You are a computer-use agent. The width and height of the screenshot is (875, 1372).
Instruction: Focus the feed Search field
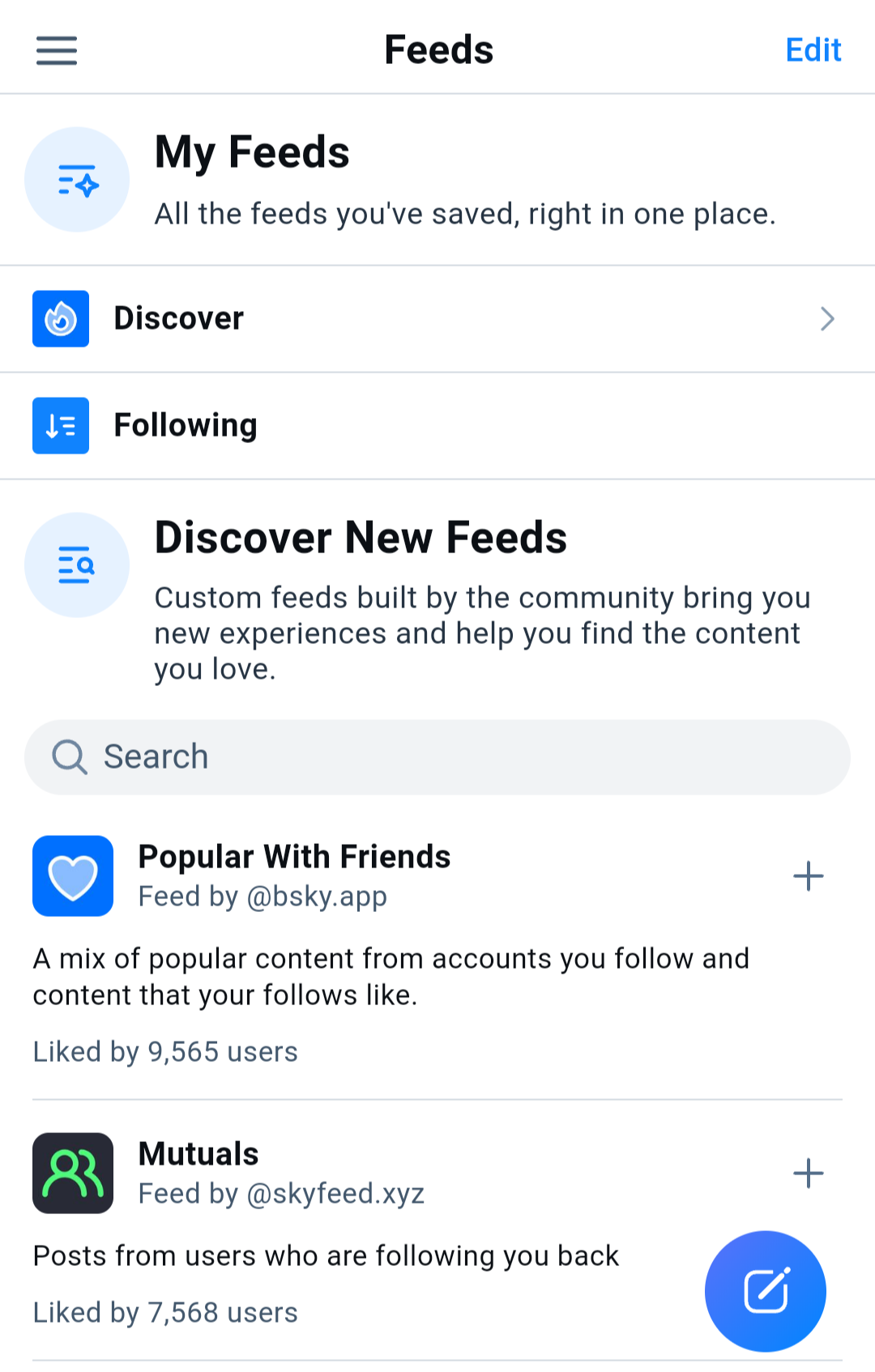[x=437, y=757]
